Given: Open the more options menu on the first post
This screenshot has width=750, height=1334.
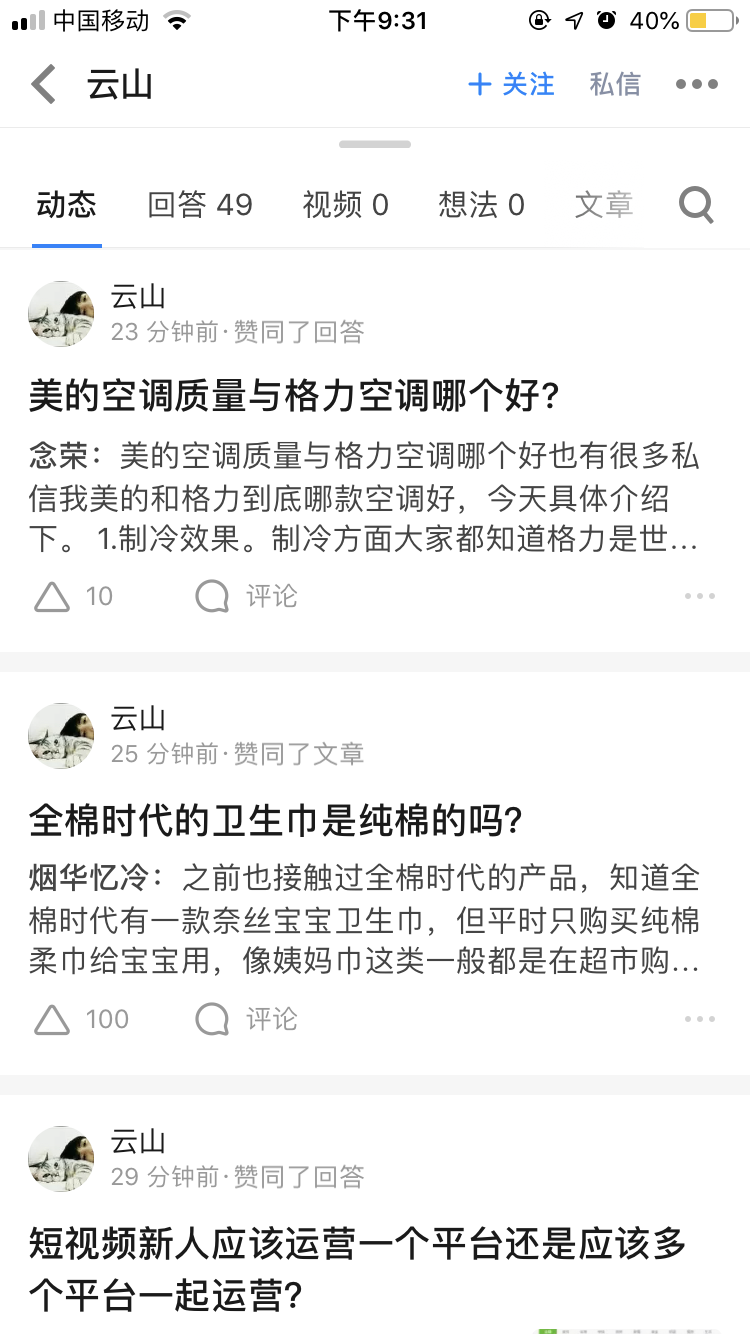Looking at the screenshot, I should tap(703, 595).
